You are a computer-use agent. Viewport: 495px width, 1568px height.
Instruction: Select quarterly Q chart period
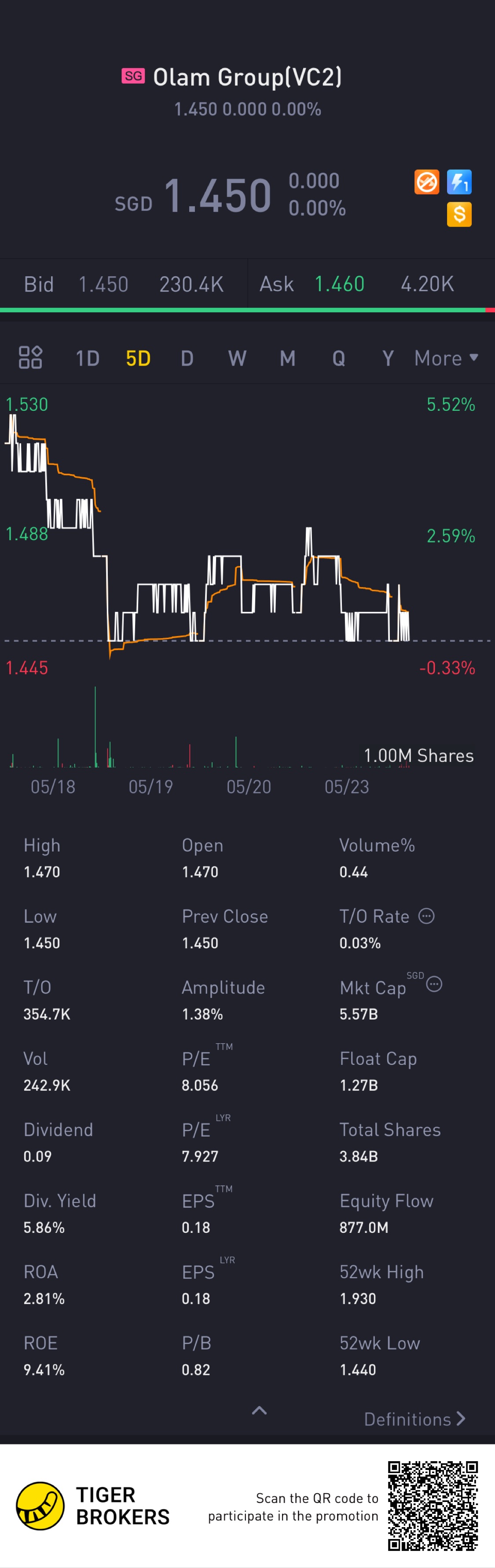coord(338,358)
